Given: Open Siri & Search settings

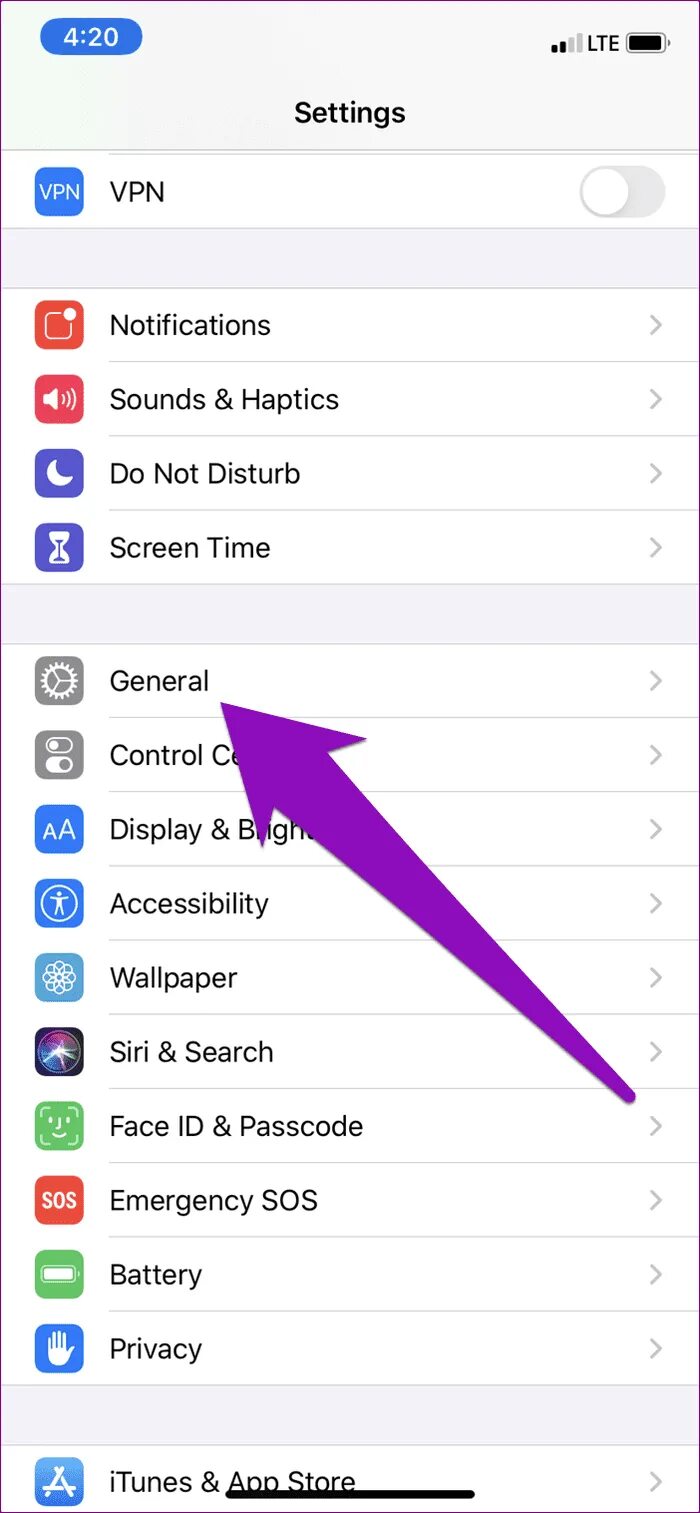Looking at the screenshot, I should point(350,1051).
